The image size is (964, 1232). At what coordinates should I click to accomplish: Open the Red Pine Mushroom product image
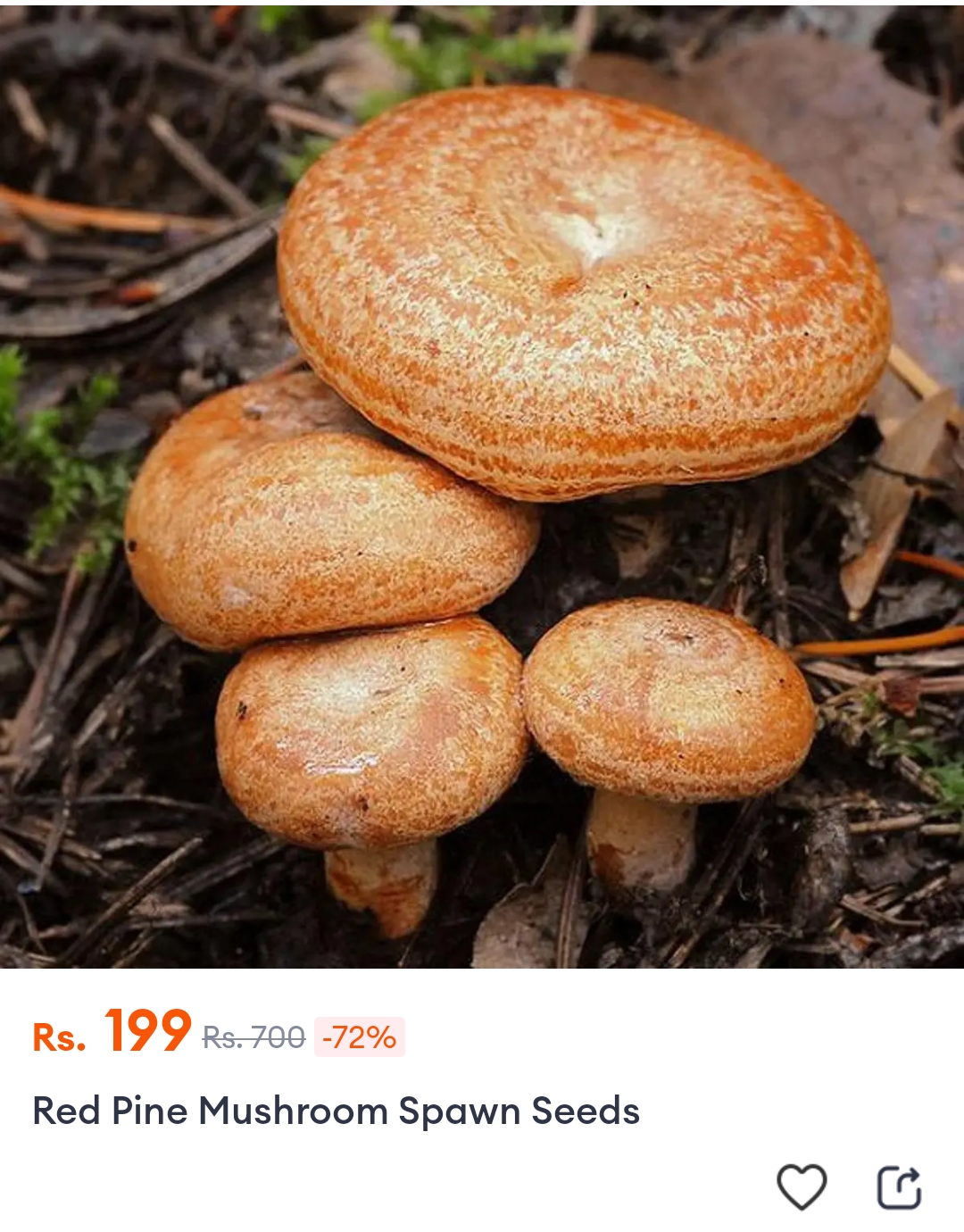tap(482, 487)
